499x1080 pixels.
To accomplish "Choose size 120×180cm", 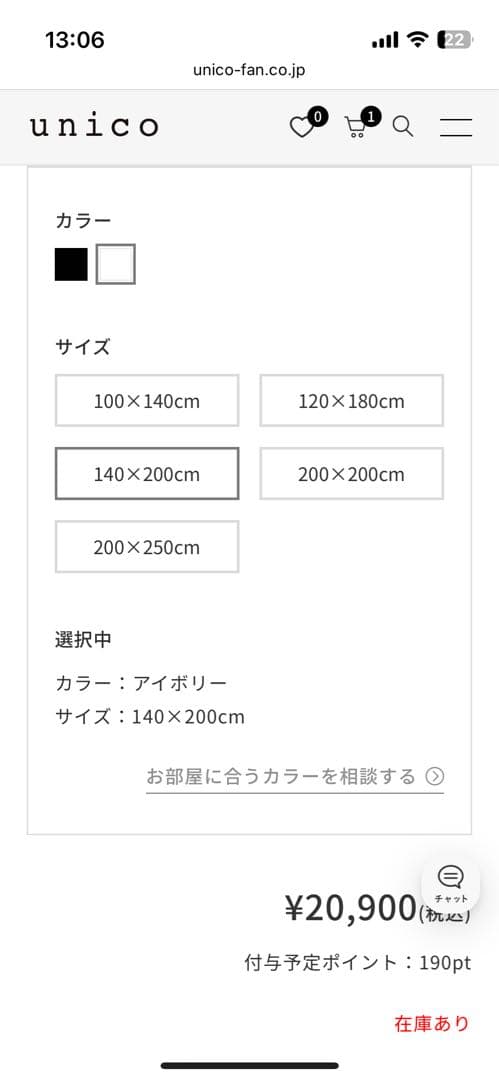I will (352, 401).
